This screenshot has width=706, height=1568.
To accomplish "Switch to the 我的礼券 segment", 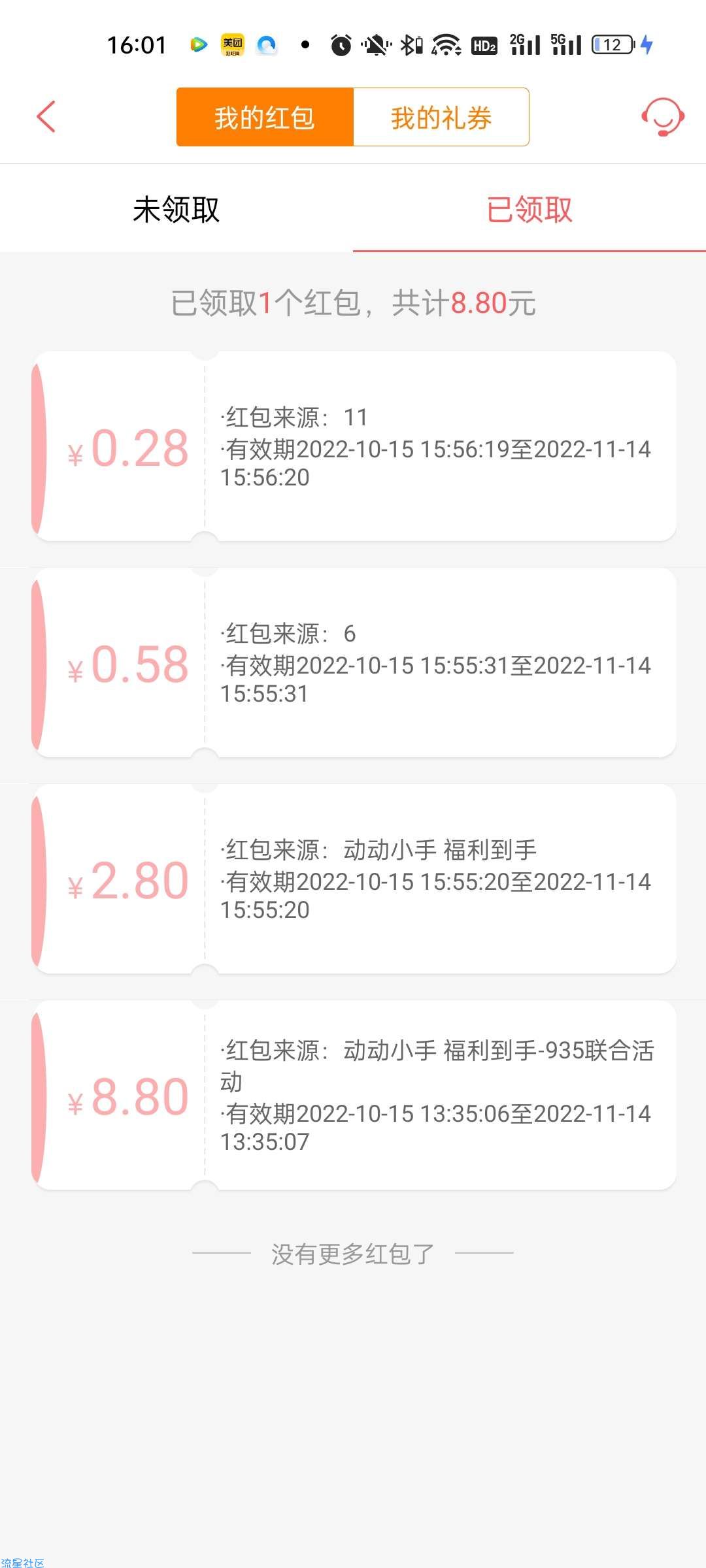I will click(x=441, y=117).
